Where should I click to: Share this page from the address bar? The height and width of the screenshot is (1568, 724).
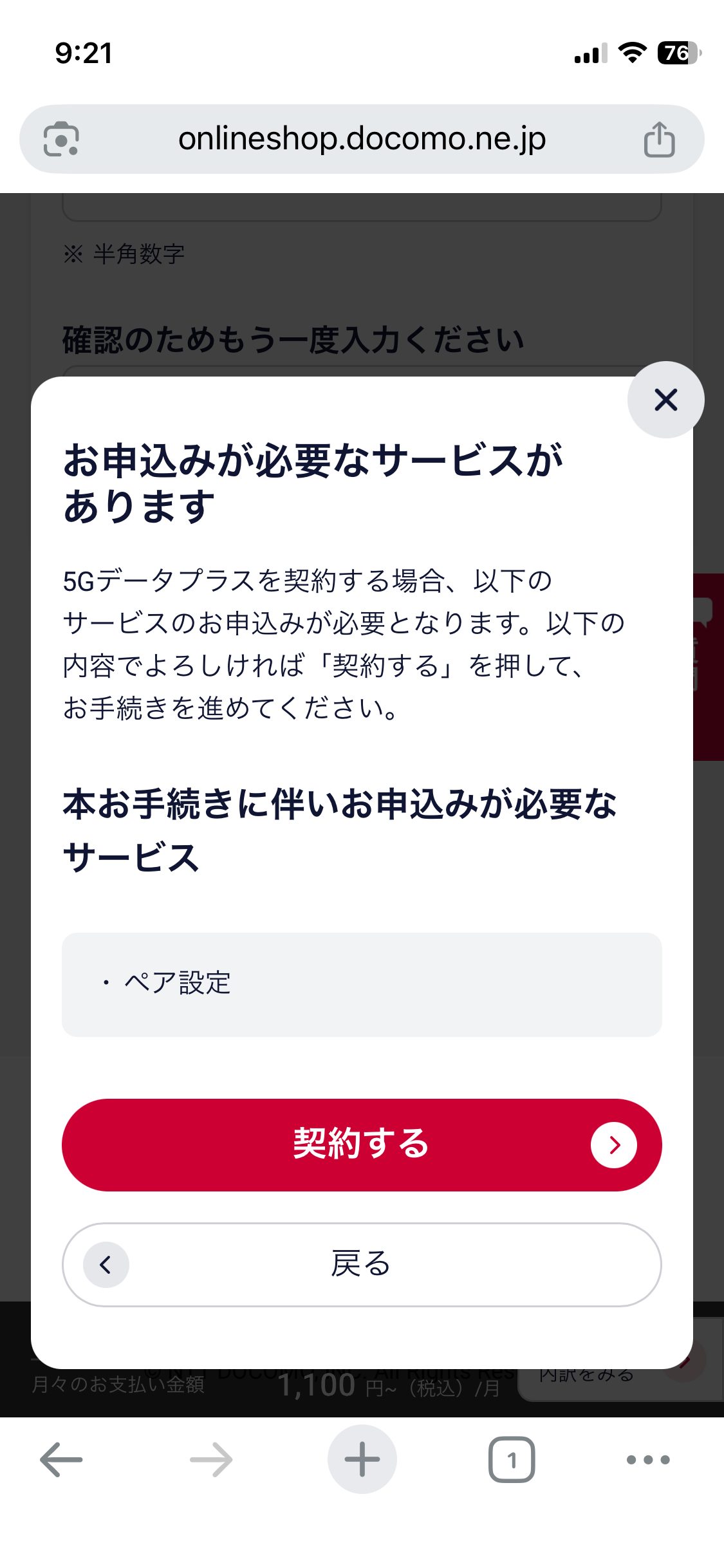[x=659, y=139]
